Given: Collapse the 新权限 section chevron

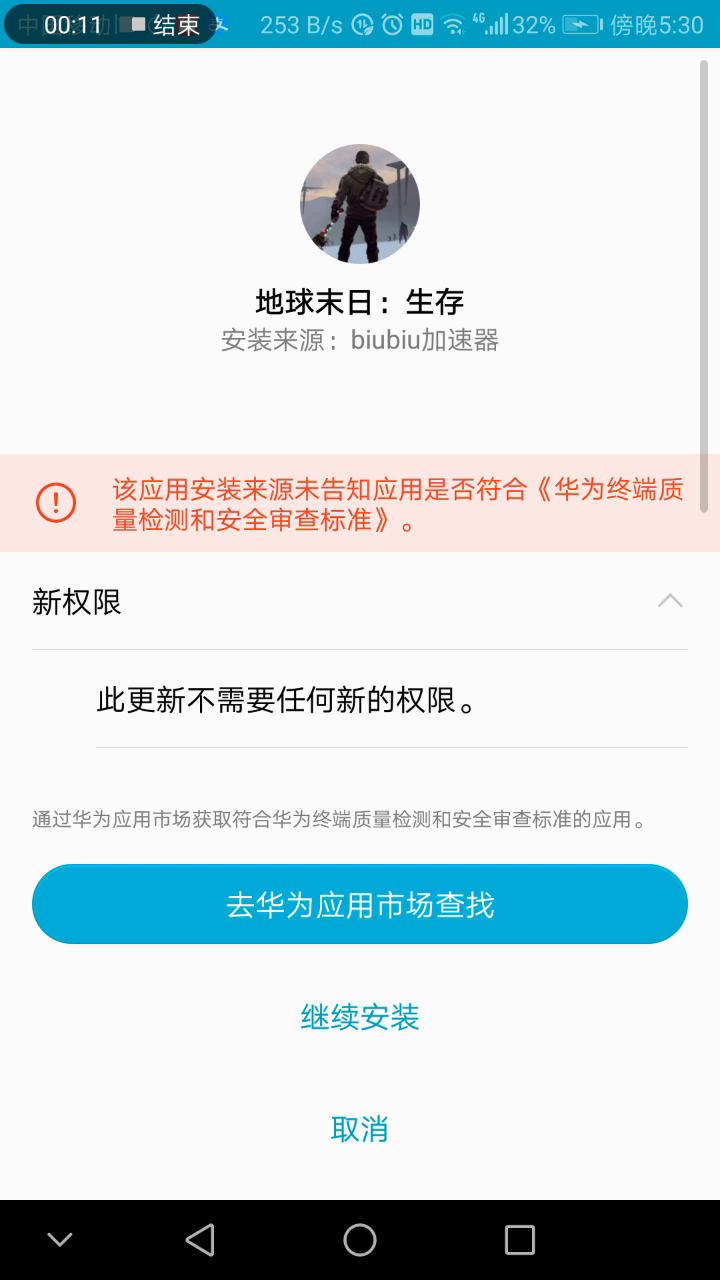Looking at the screenshot, I should pos(669,601).
